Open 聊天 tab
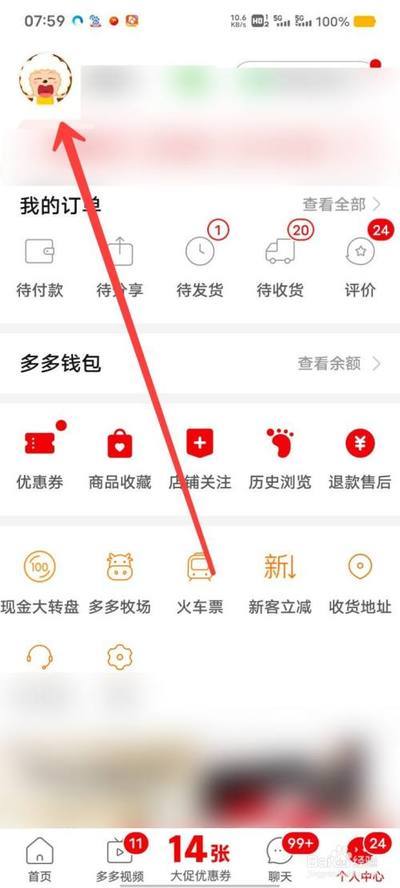The image size is (400, 888). 281,860
